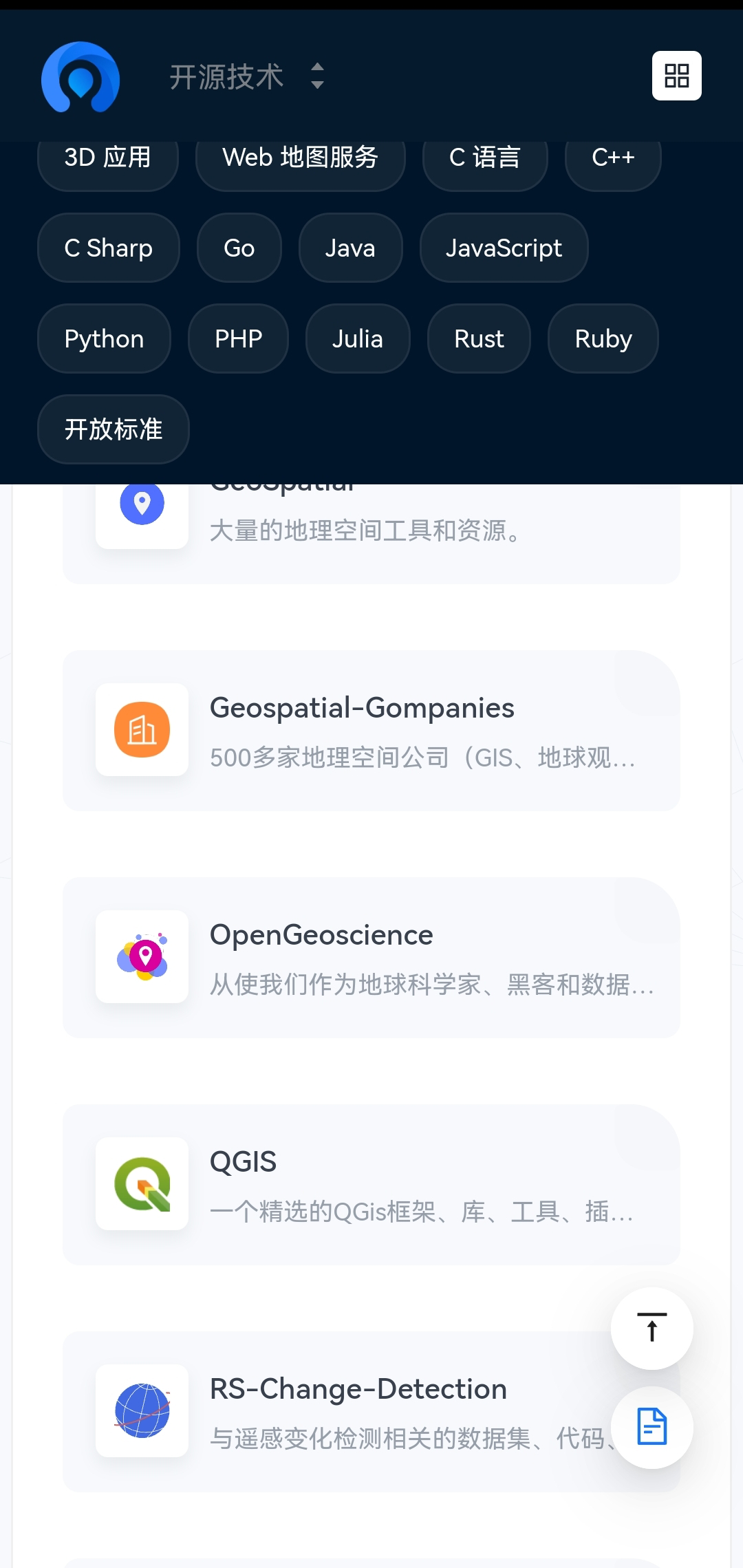Select the C 语言 category
Screen dimensions: 743x1568
pos(484,158)
